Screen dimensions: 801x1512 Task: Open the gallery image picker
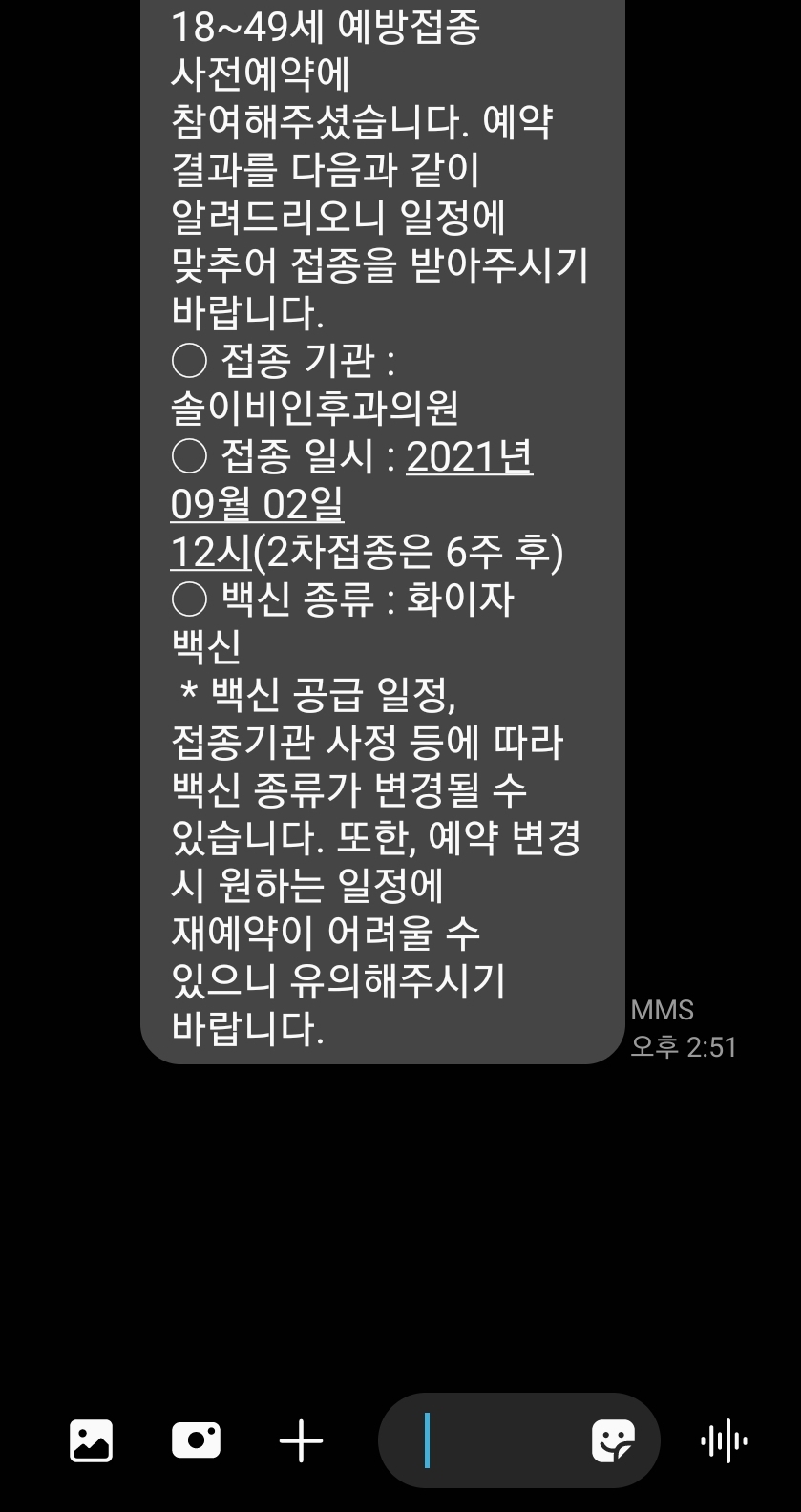click(92, 1440)
